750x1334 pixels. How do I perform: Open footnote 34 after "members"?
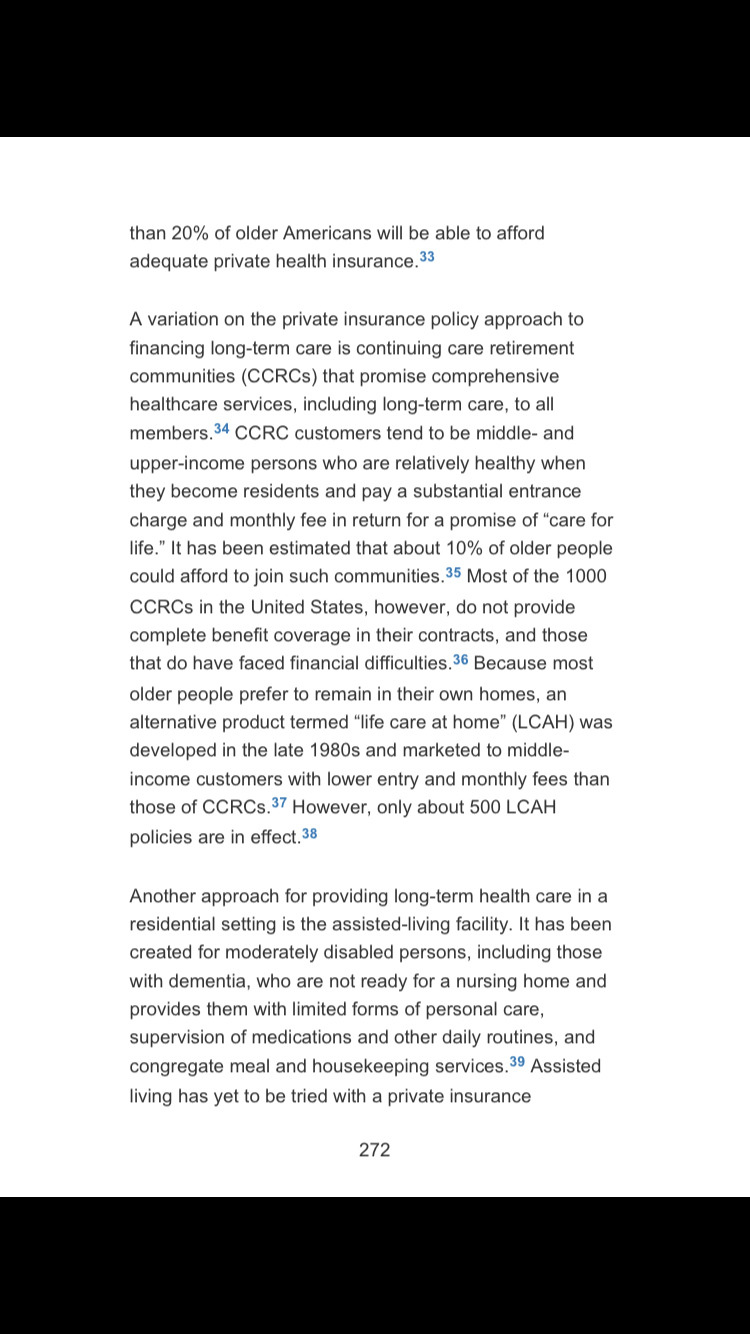[222, 429]
